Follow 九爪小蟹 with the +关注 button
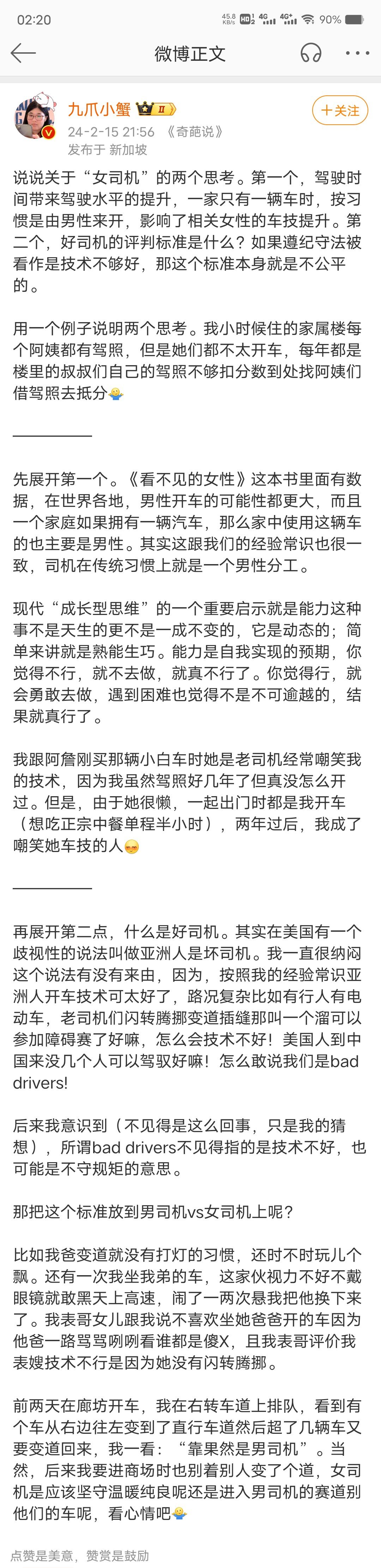Viewport: 381px width, 1568px height. (x=340, y=110)
